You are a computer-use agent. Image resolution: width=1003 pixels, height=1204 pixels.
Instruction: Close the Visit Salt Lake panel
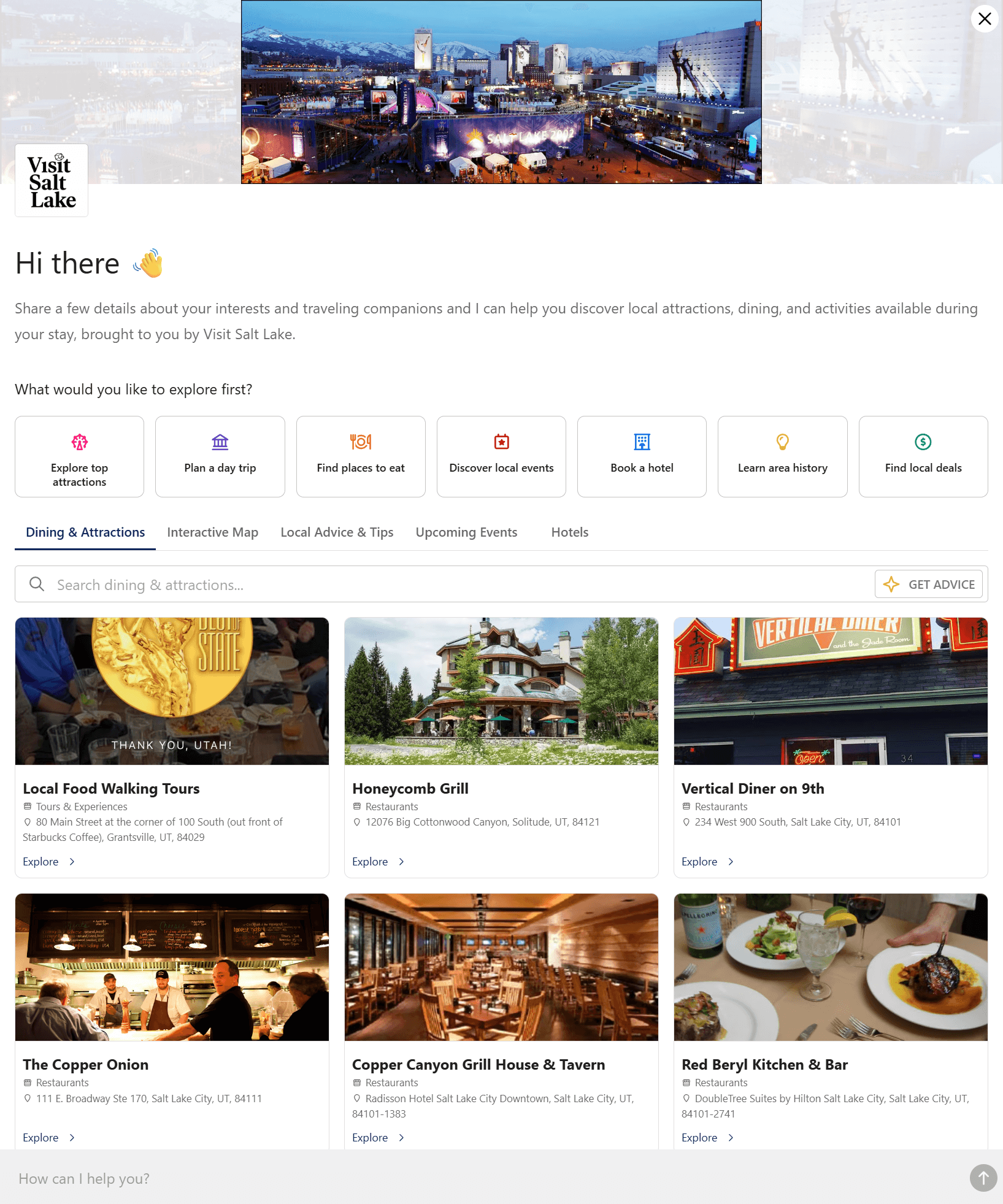985,19
